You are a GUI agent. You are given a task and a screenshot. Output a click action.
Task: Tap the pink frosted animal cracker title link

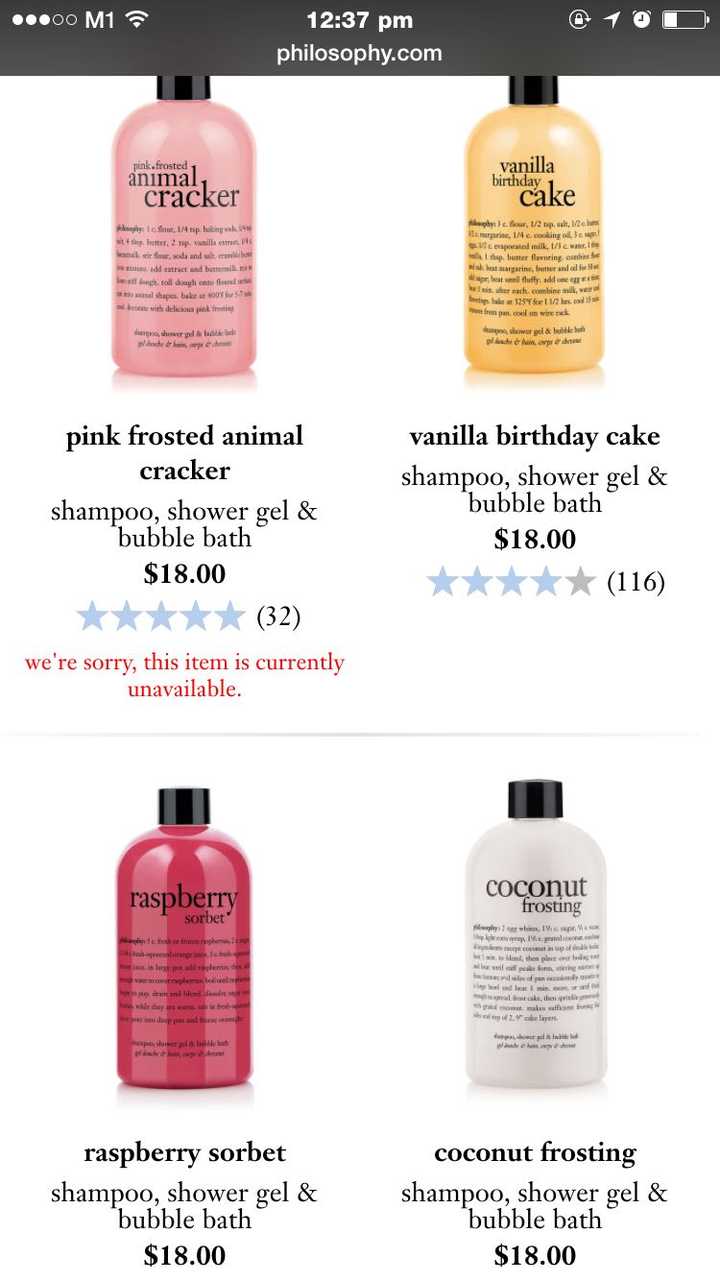pos(184,453)
